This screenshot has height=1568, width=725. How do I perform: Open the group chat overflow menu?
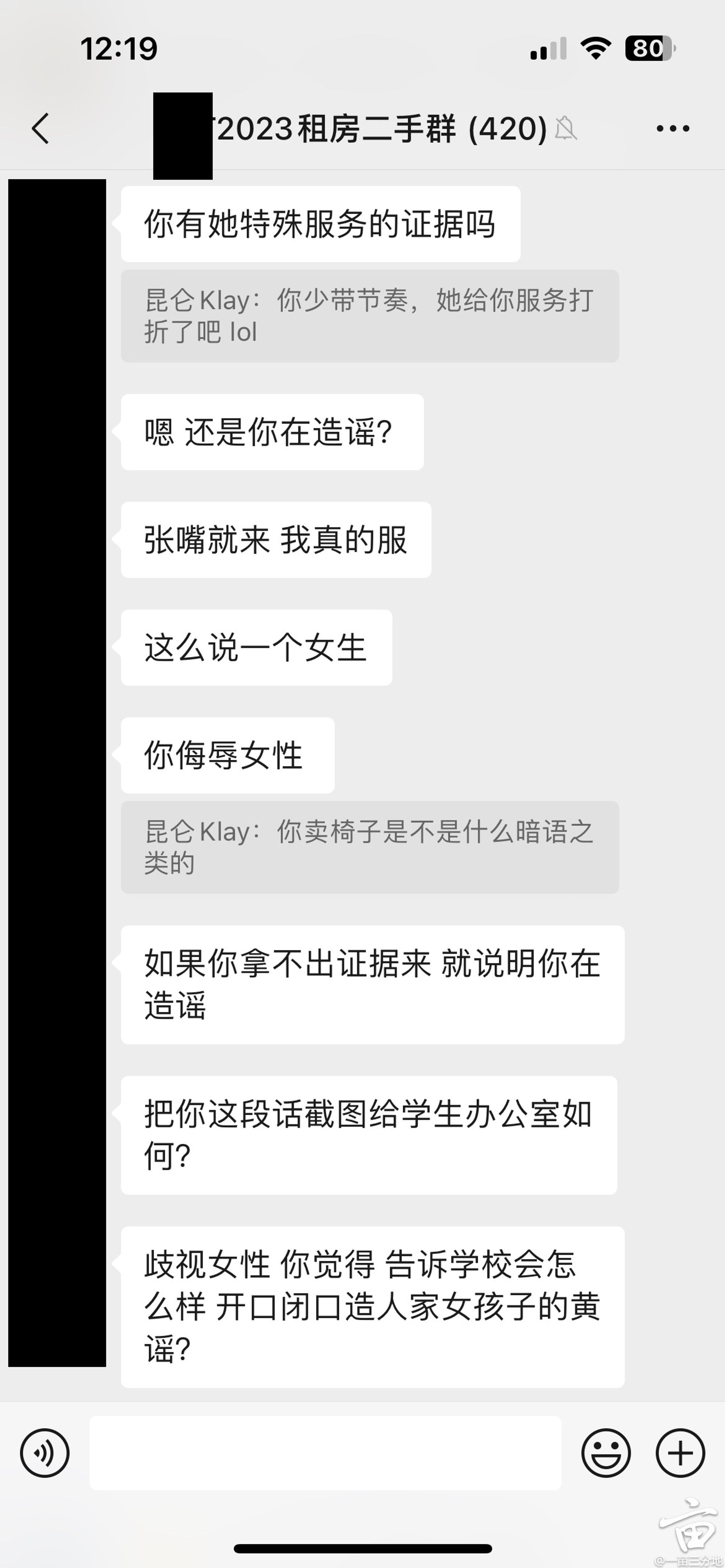(672, 129)
